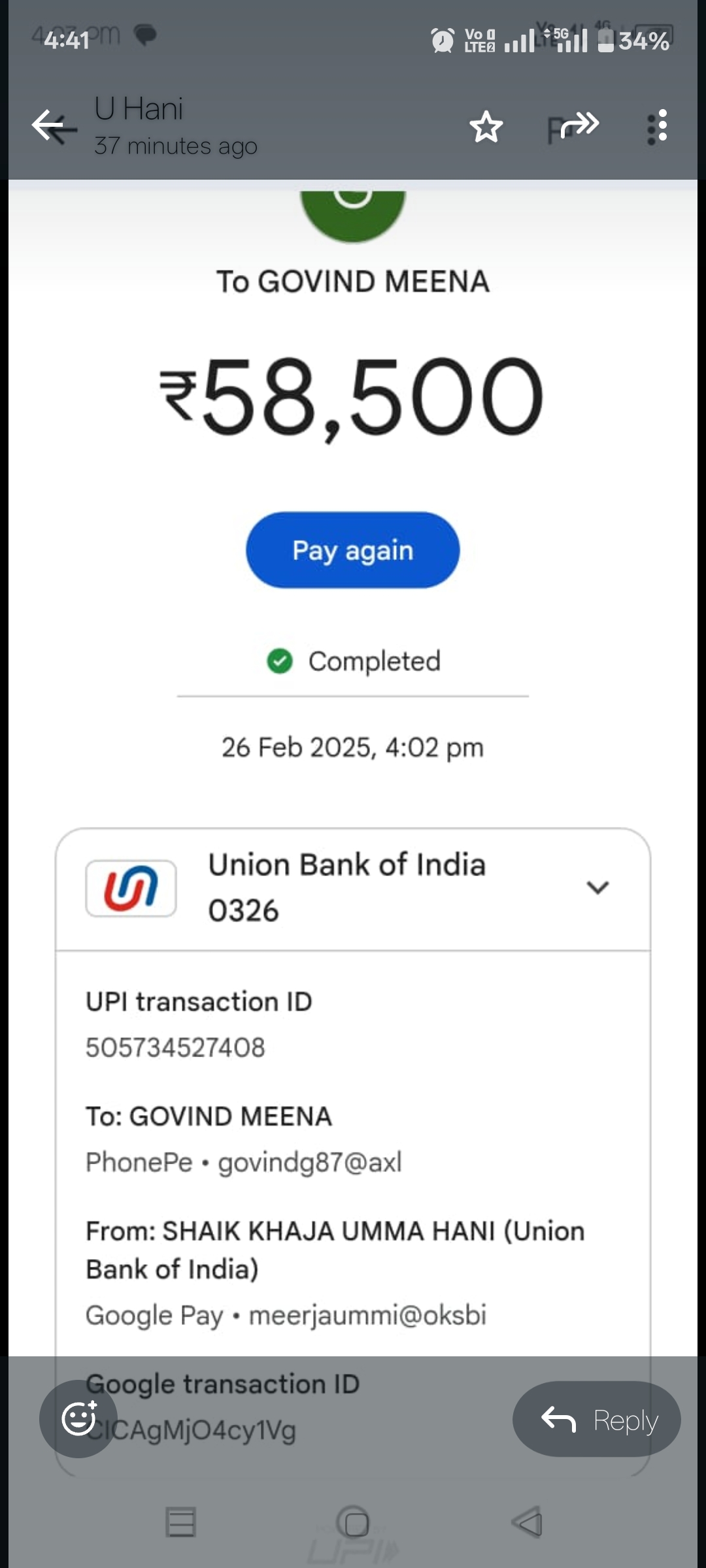706x1568 pixels.
Task: Star this image message
Action: click(486, 126)
